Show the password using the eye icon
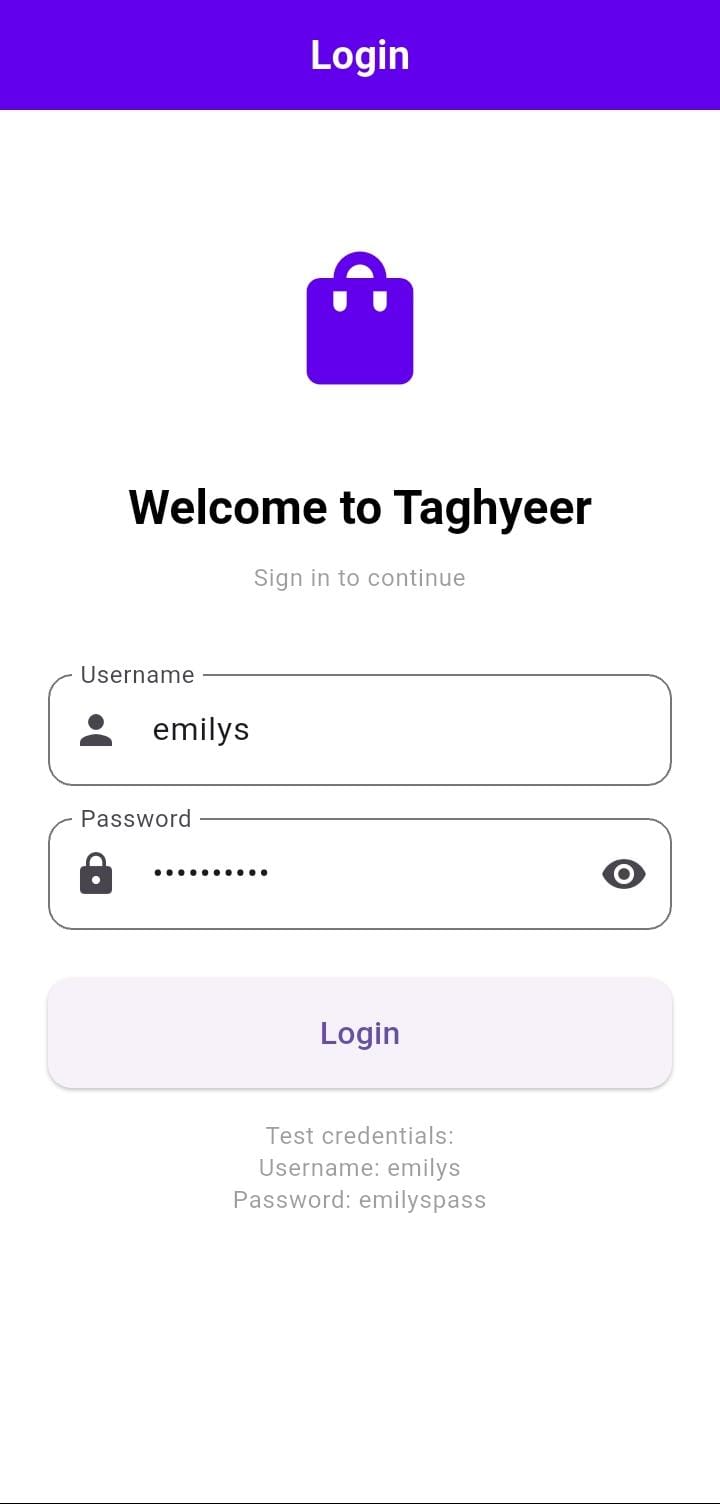 (623, 874)
